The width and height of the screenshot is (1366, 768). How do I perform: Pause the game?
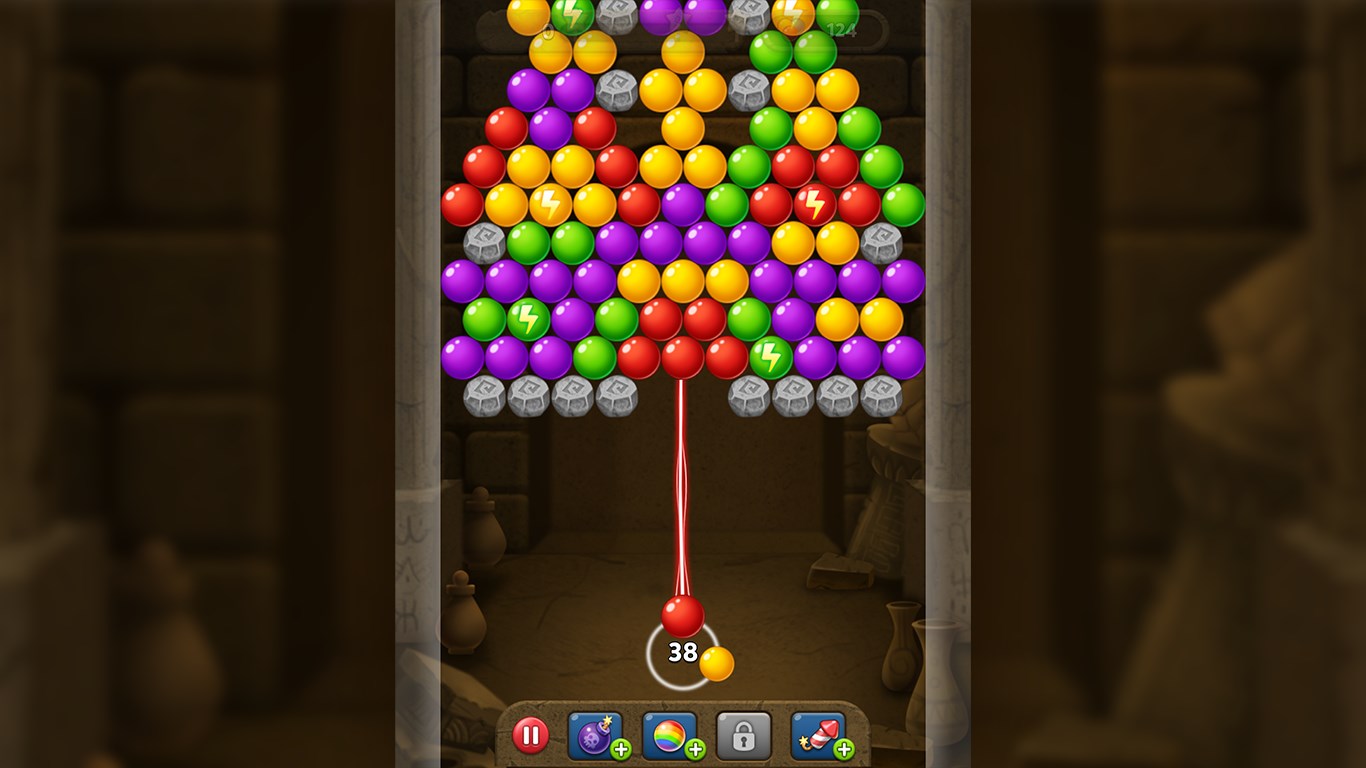click(x=531, y=737)
